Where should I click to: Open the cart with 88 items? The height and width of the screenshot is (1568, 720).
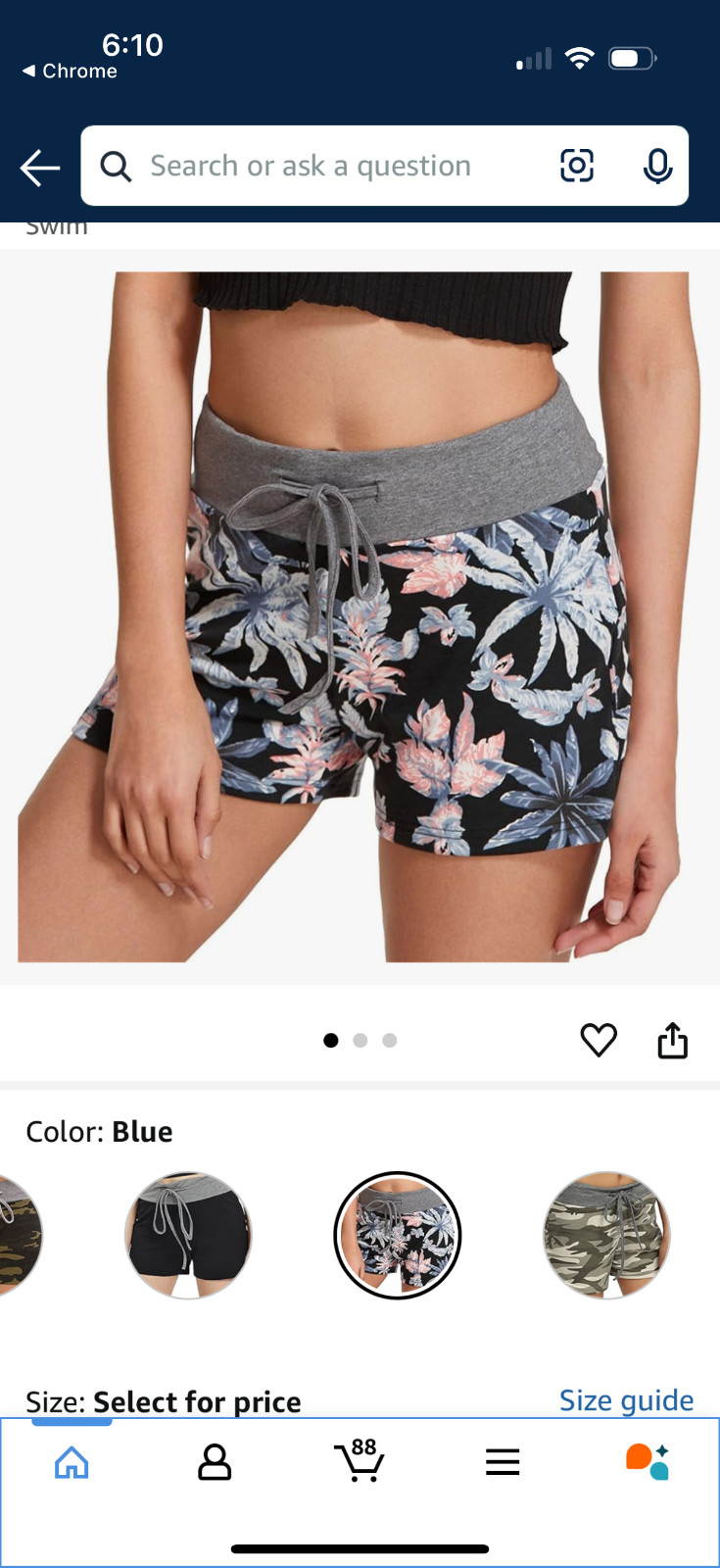pyautogui.click(x=359, y=1460)
